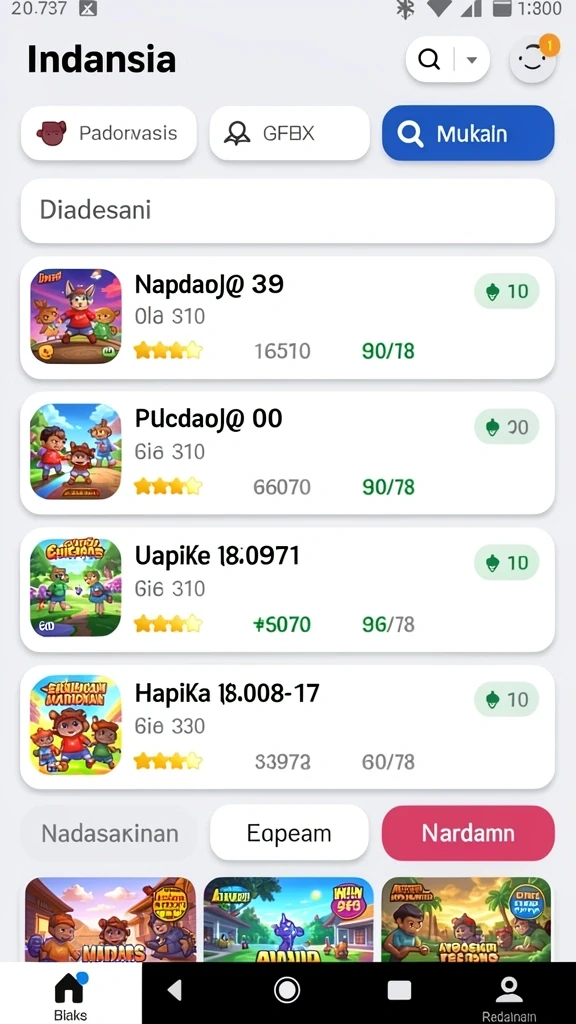Select the GFBX chip
Screen dimensions: 576x1024
point(289,133)
